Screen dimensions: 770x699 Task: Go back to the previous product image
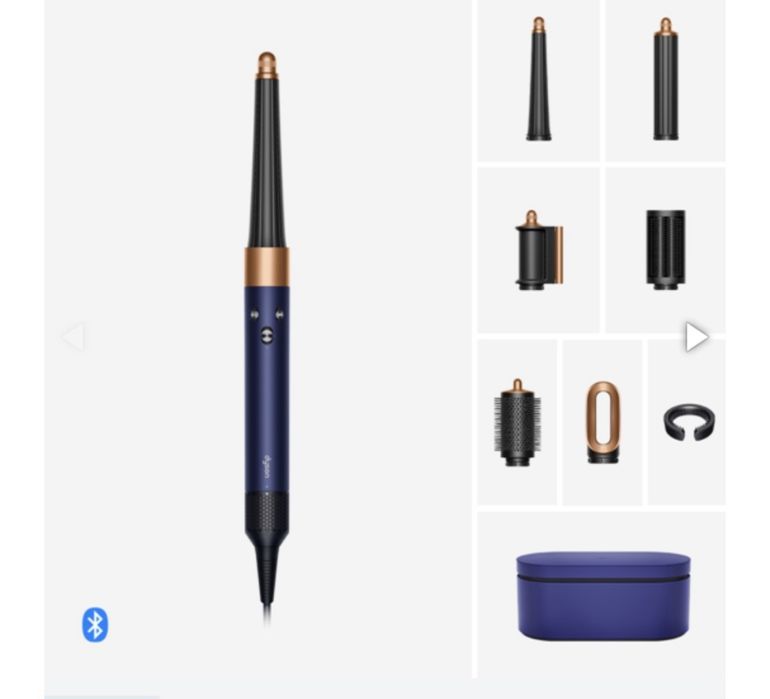73,337
